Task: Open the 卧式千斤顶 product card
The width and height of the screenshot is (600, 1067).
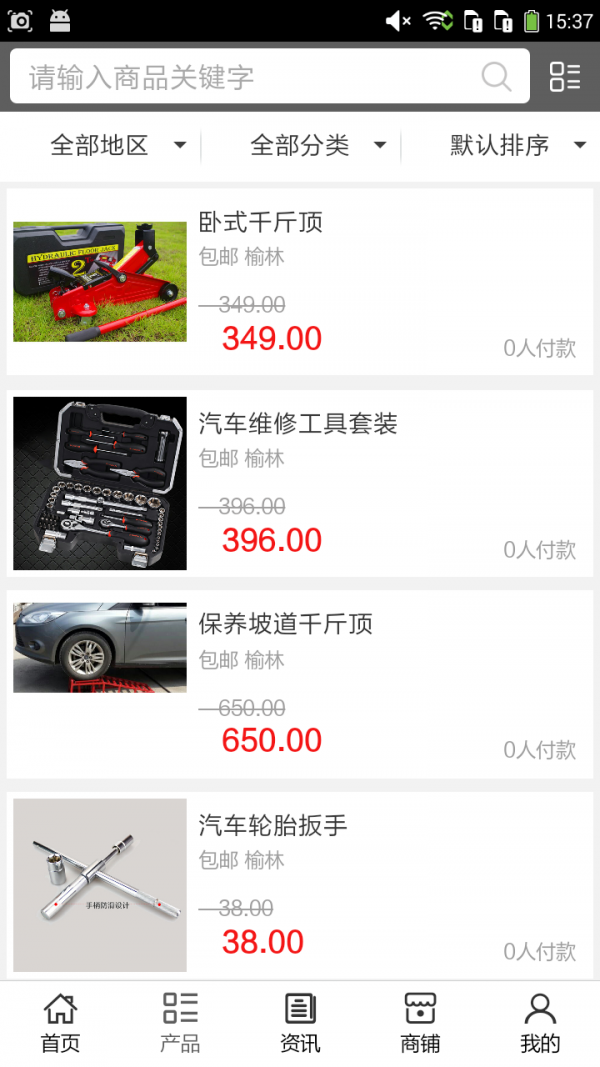Action: (x=300, y=282)
